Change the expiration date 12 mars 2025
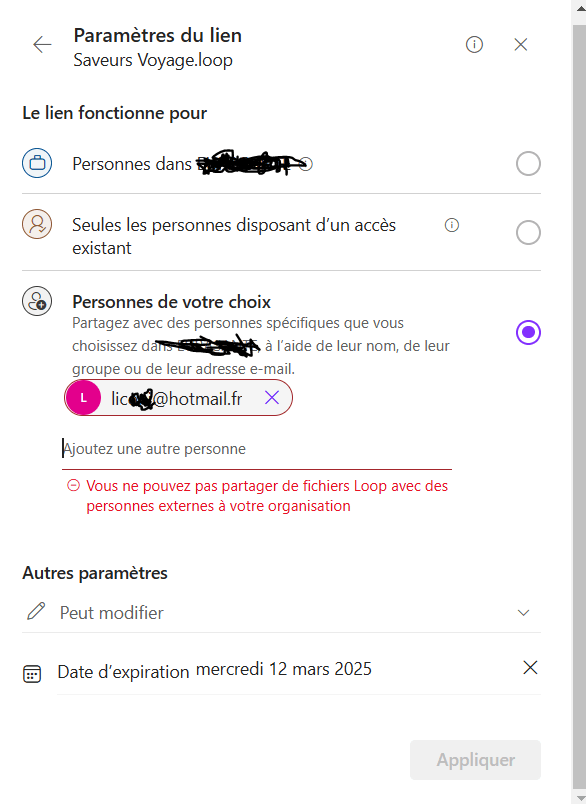 pyautogui.click(x=284, y=669)
